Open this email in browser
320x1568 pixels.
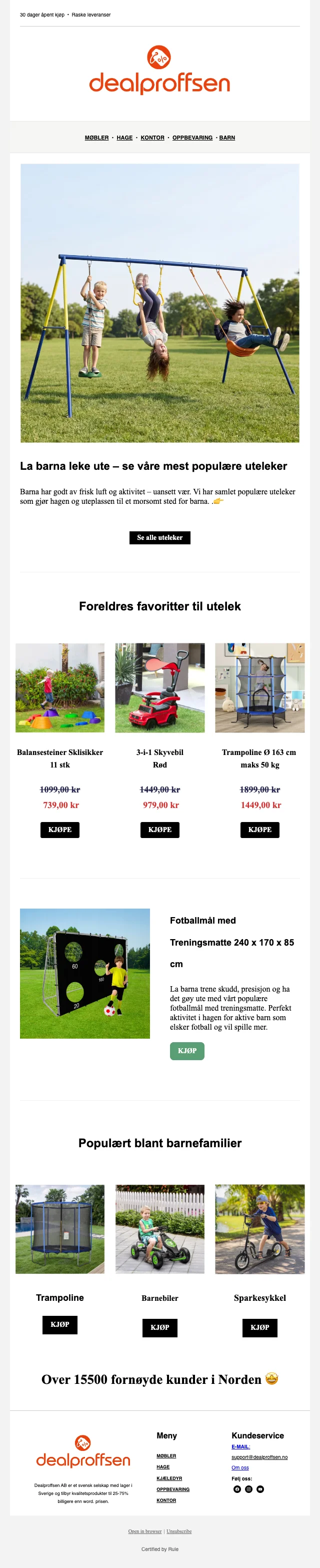pyautogui.click(x=145, y=1531)
